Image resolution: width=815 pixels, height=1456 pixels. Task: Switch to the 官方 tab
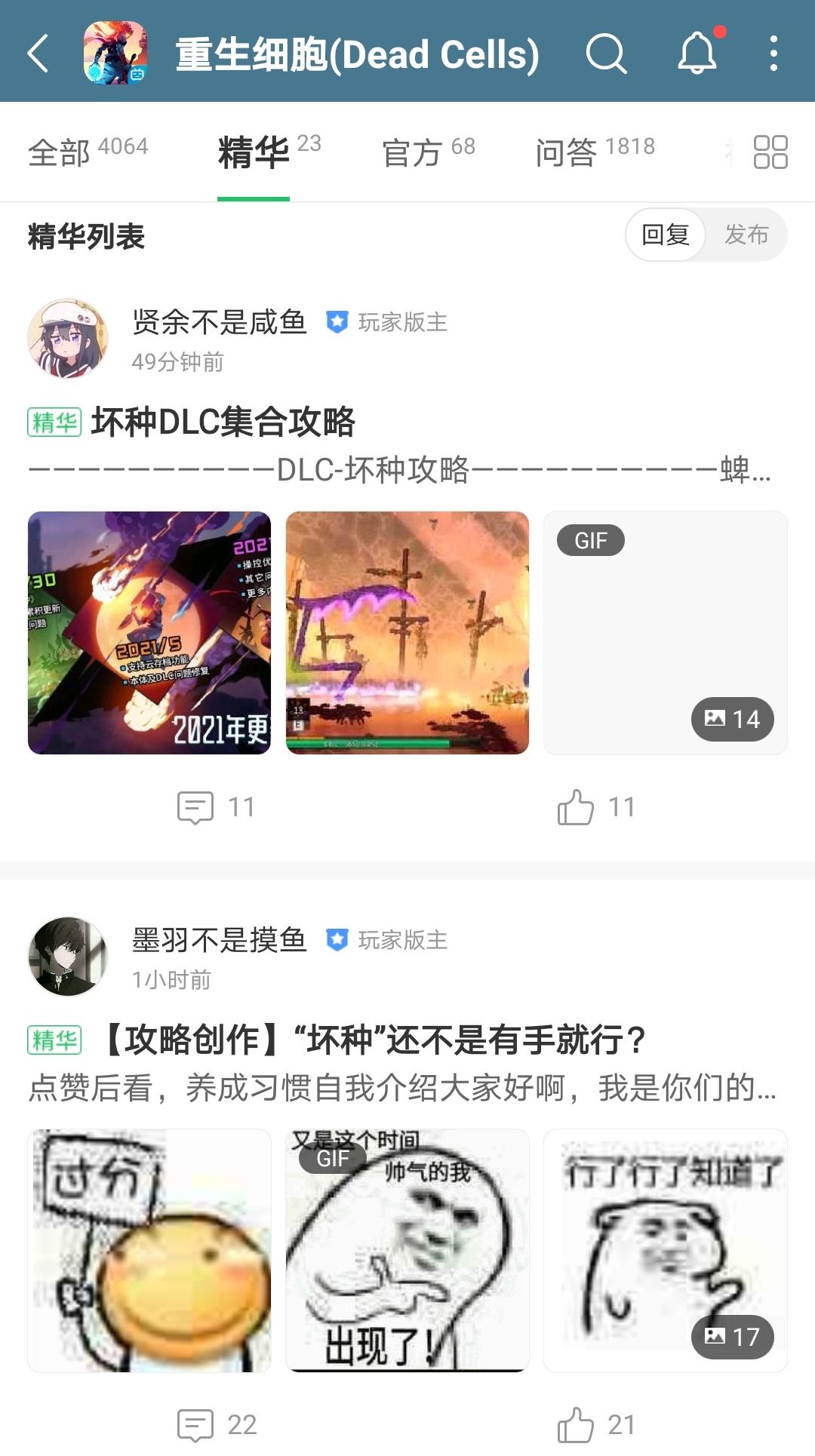tap(412, 152)
